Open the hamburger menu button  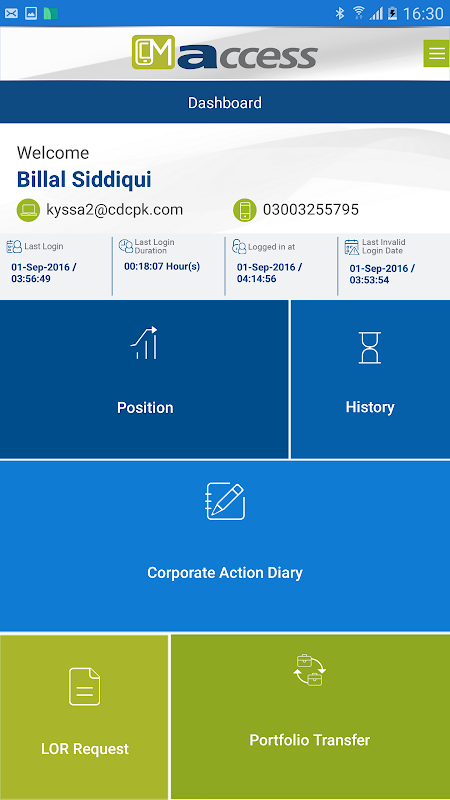click(436, 53)
